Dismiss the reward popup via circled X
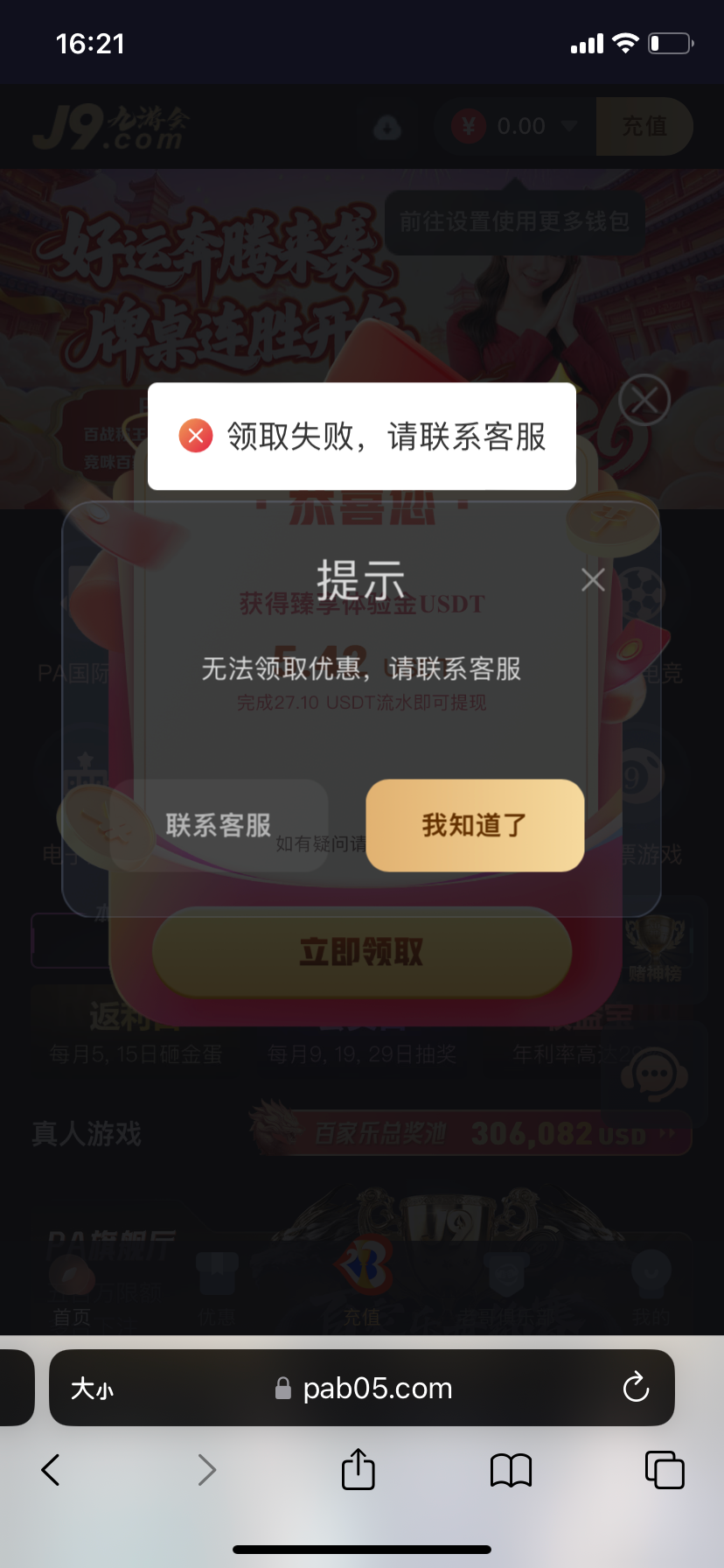Viewport: 724px width, 1568px height. tap(644, 401)
